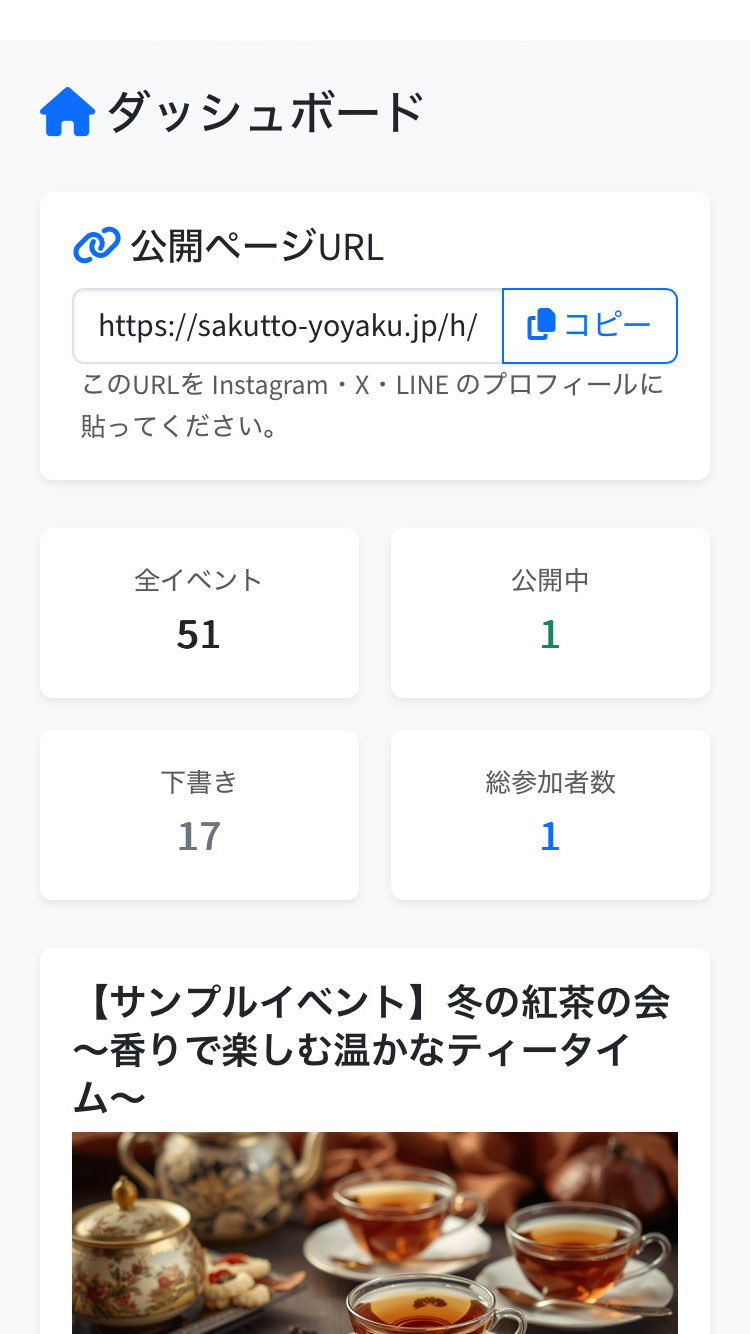Viewport: 750px width, 1334px height.
Task: Tap the blue number 1 under 総参加者数
Action: (550, 837)
